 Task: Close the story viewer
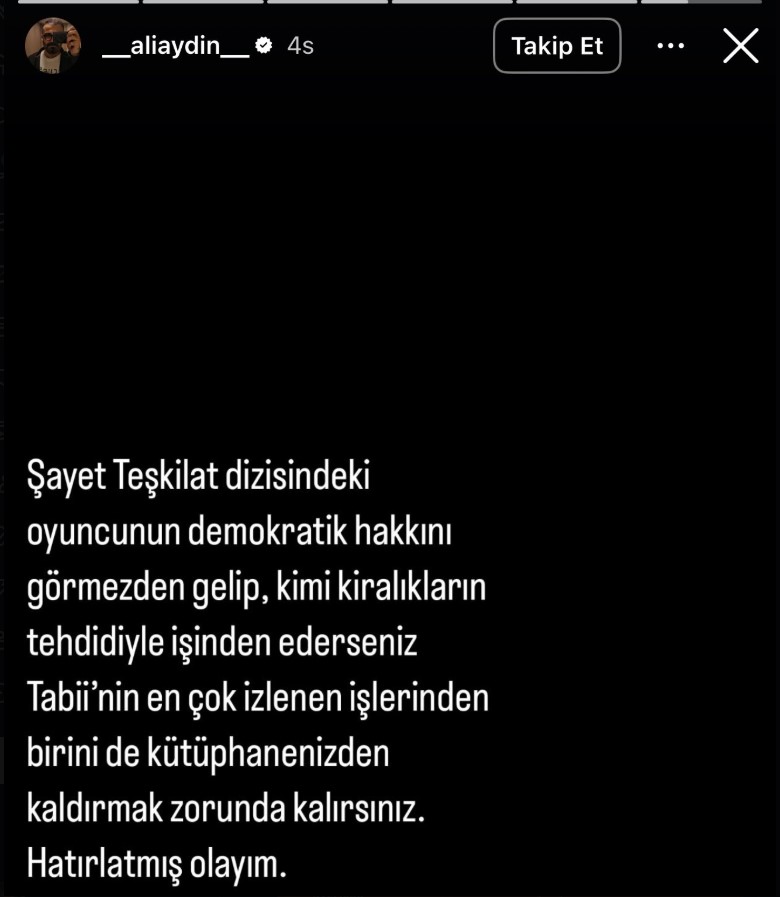point(740,46)
